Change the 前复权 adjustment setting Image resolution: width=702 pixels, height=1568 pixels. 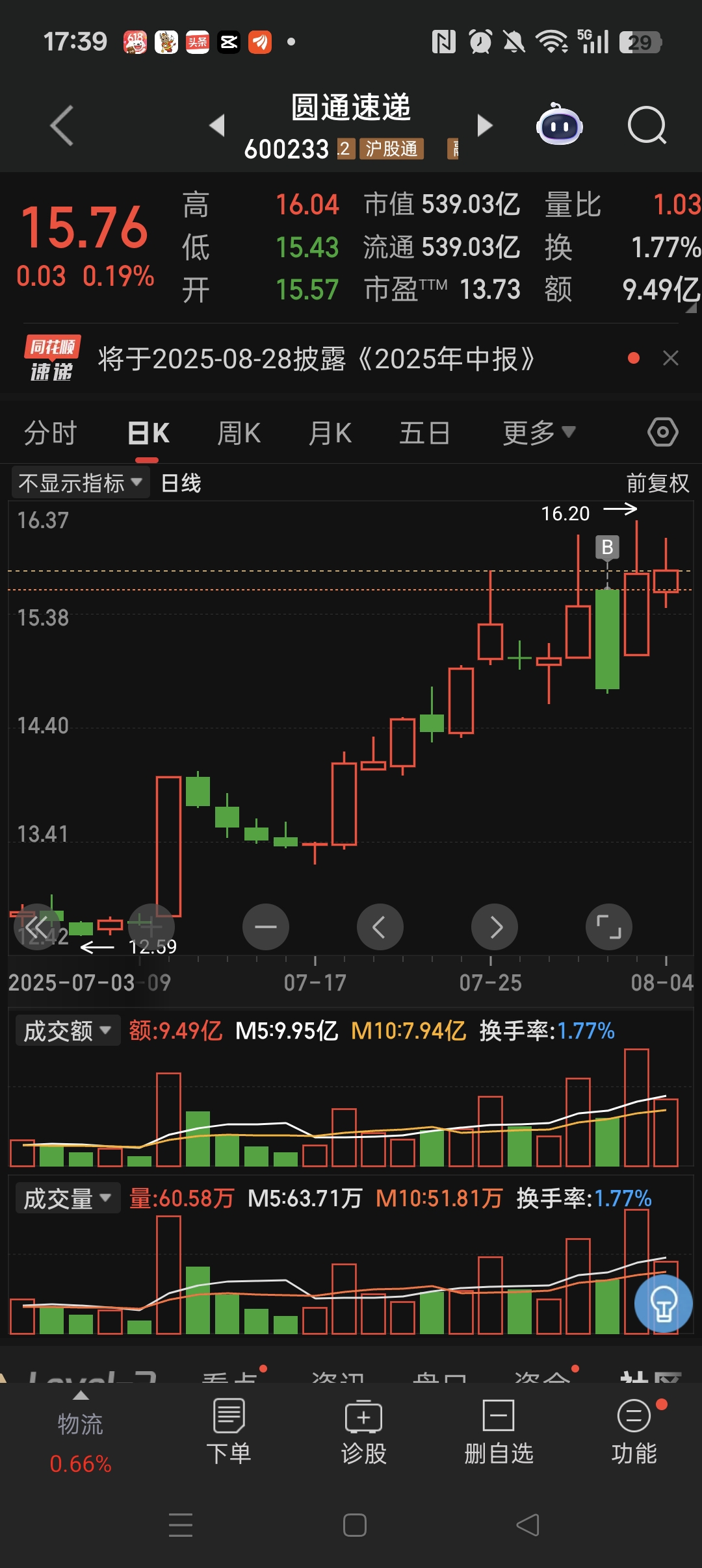pyautogui.click(x=657, y=483)
